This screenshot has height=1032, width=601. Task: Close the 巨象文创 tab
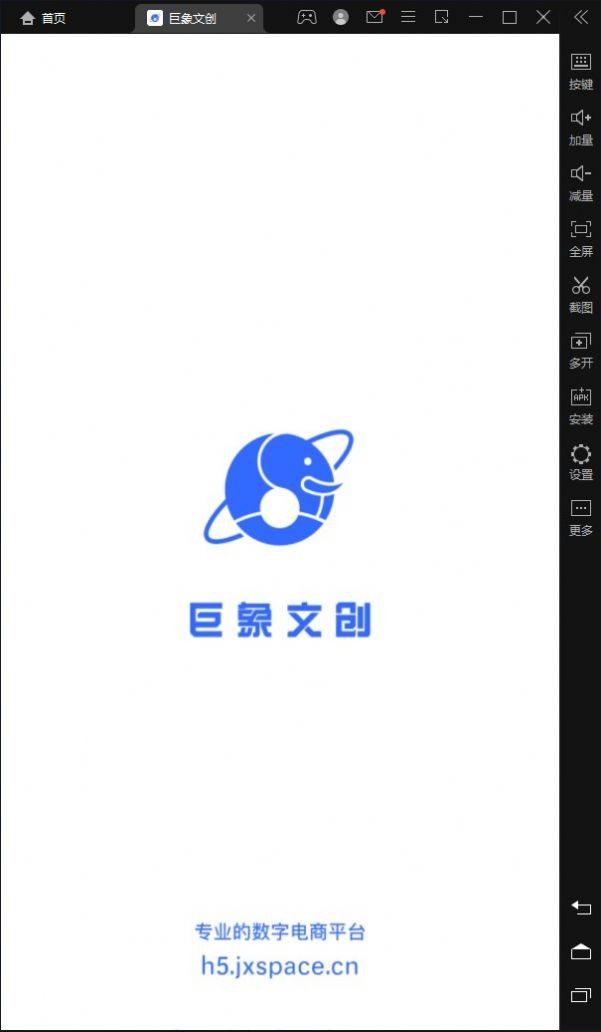tap(251, 18)
